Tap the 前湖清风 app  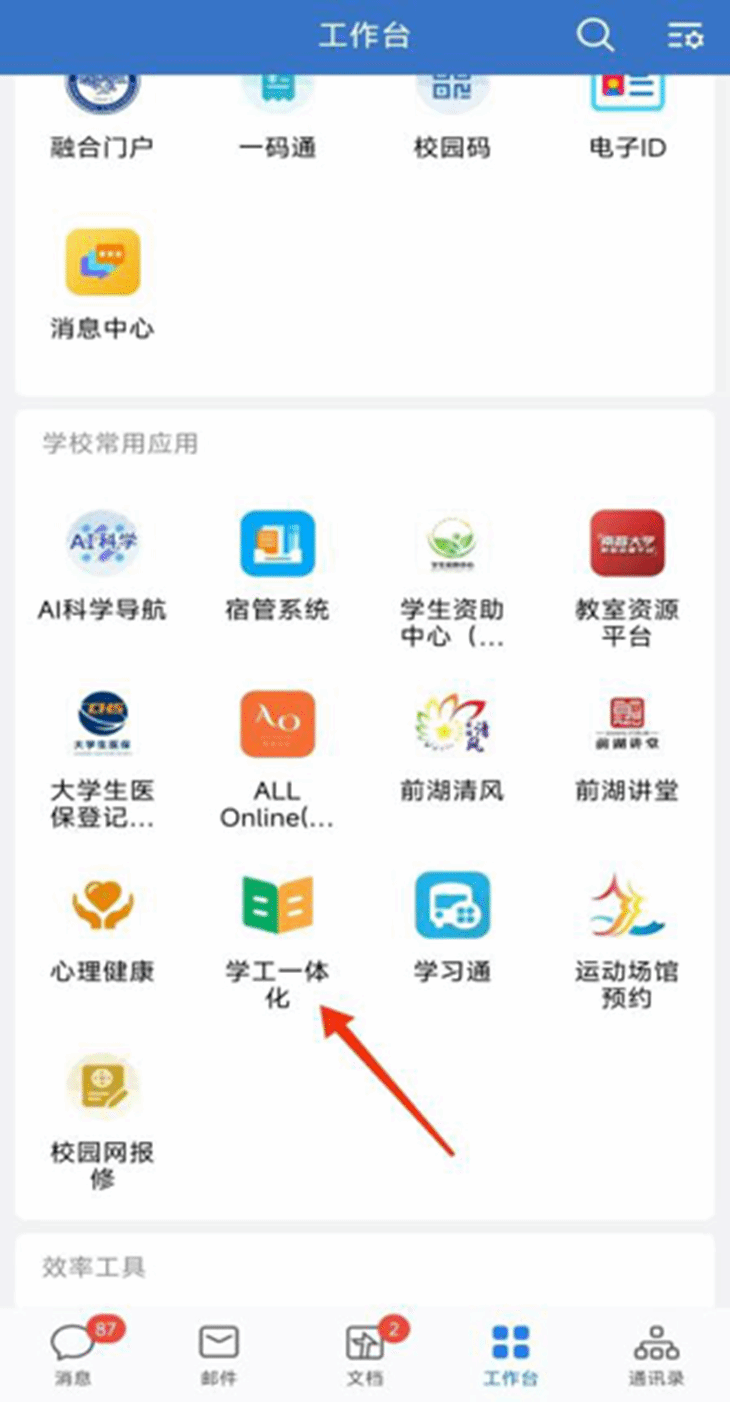point(452,724)
